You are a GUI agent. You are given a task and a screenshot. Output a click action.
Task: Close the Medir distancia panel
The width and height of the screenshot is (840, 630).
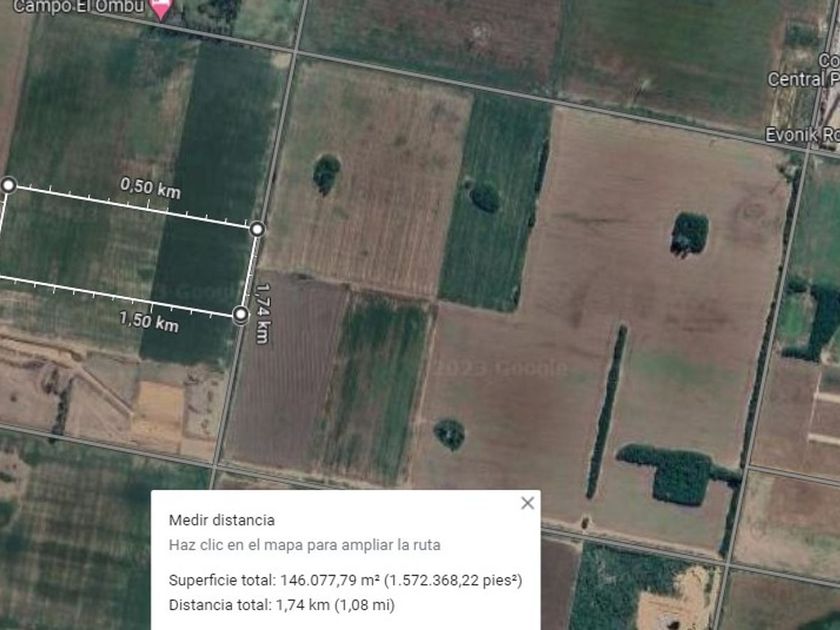[527, 503]
